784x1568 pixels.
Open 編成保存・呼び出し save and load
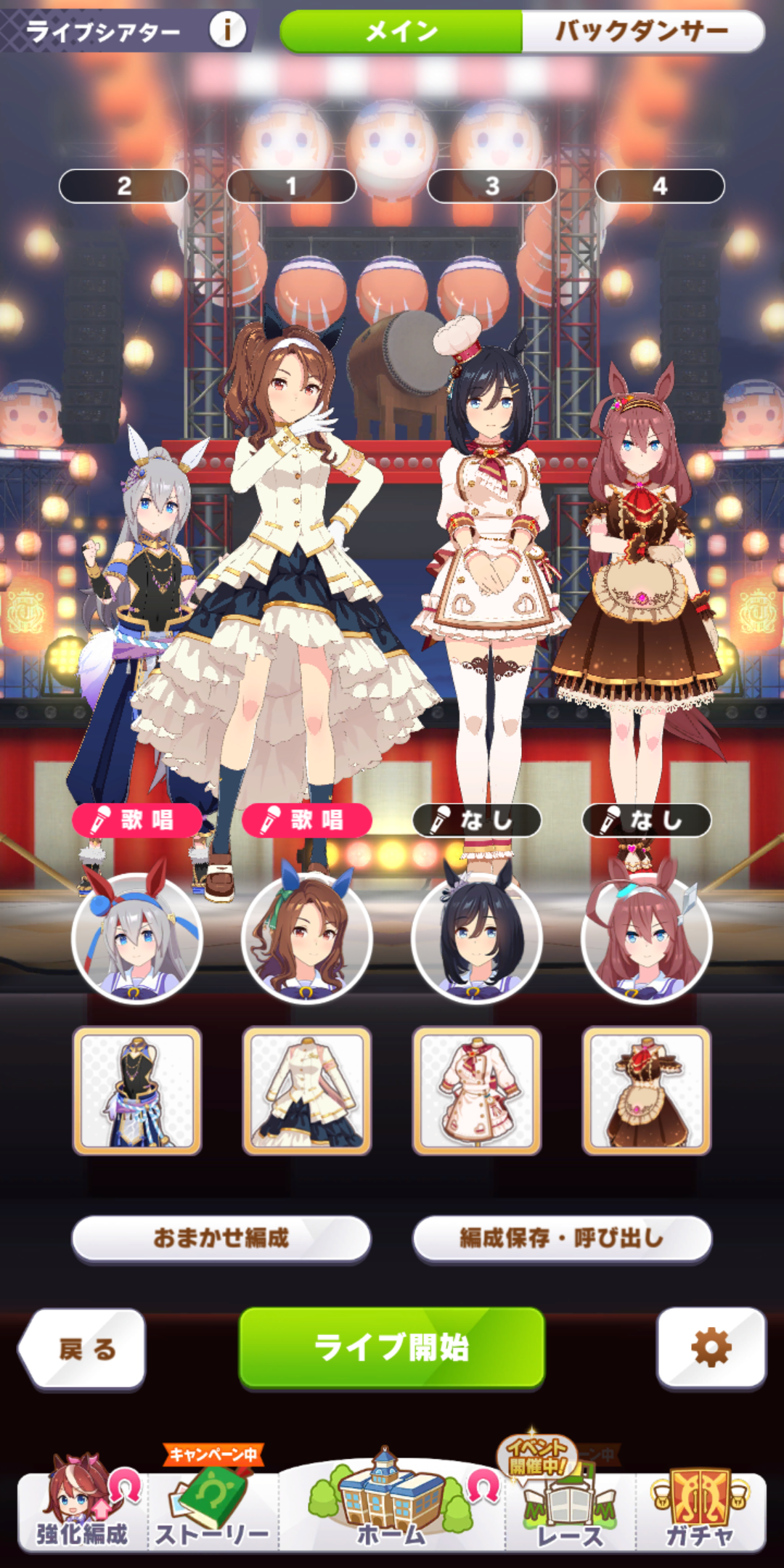point(562,1238)
